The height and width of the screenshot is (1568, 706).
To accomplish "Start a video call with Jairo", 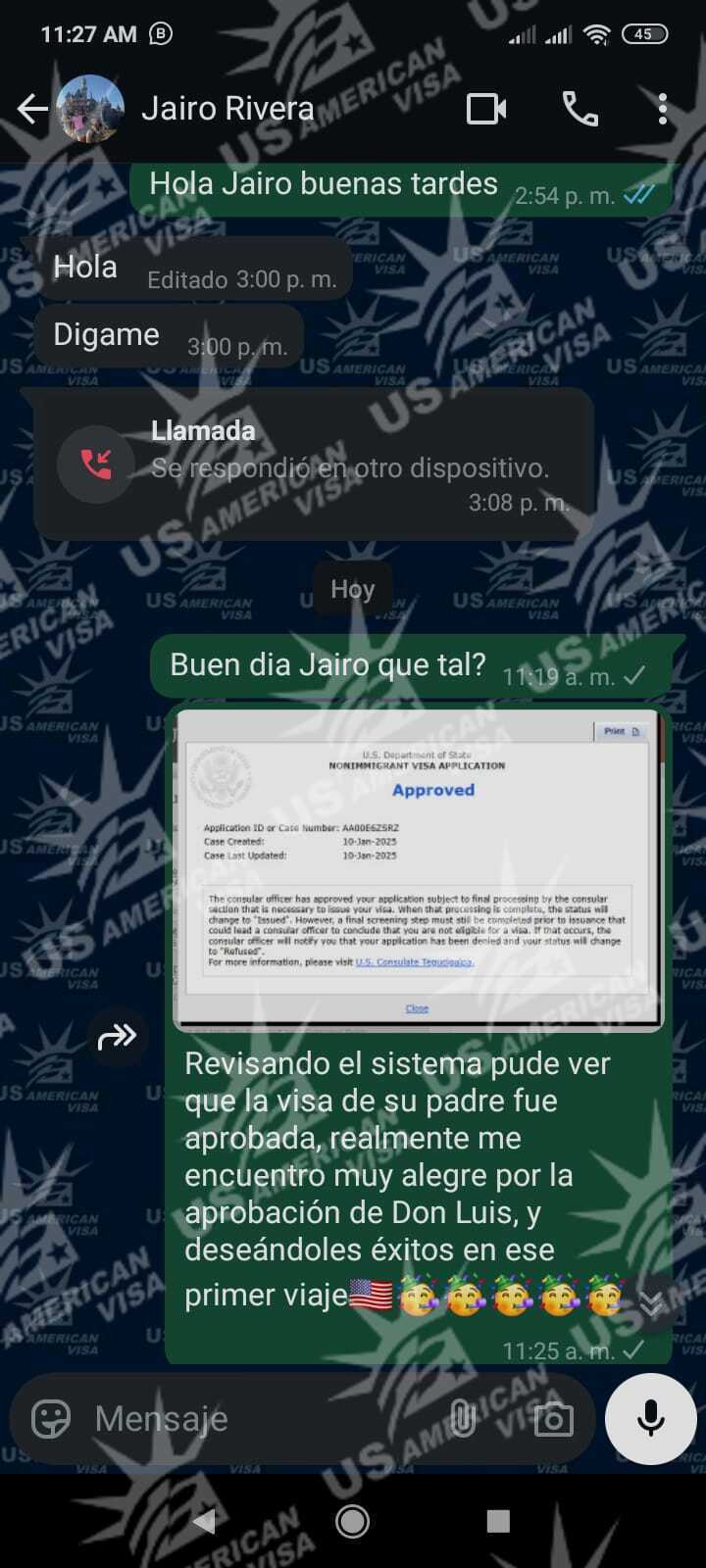I will (x=486, y=109).
